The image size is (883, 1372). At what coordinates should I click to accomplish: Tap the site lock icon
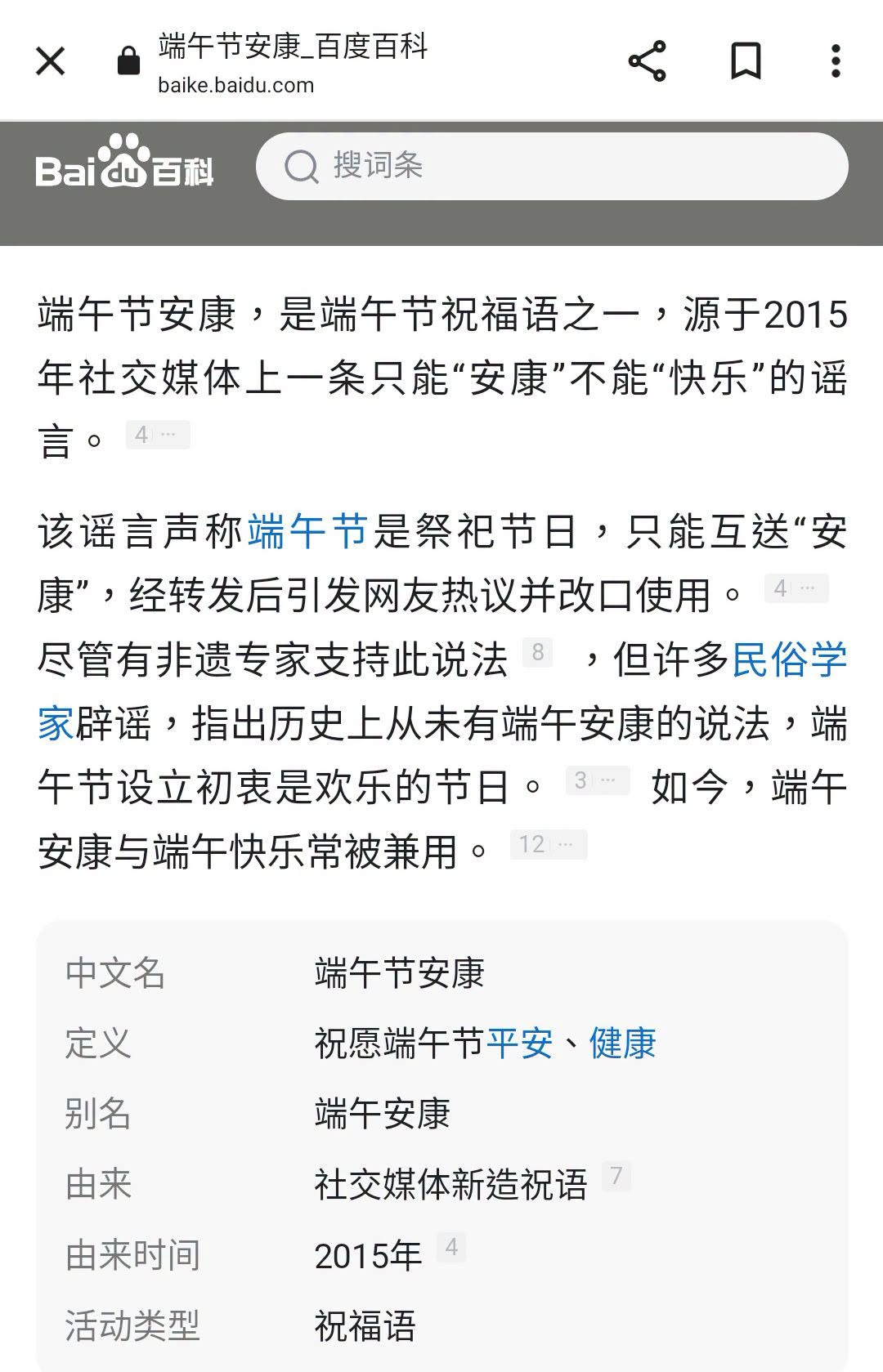[128, 60]
